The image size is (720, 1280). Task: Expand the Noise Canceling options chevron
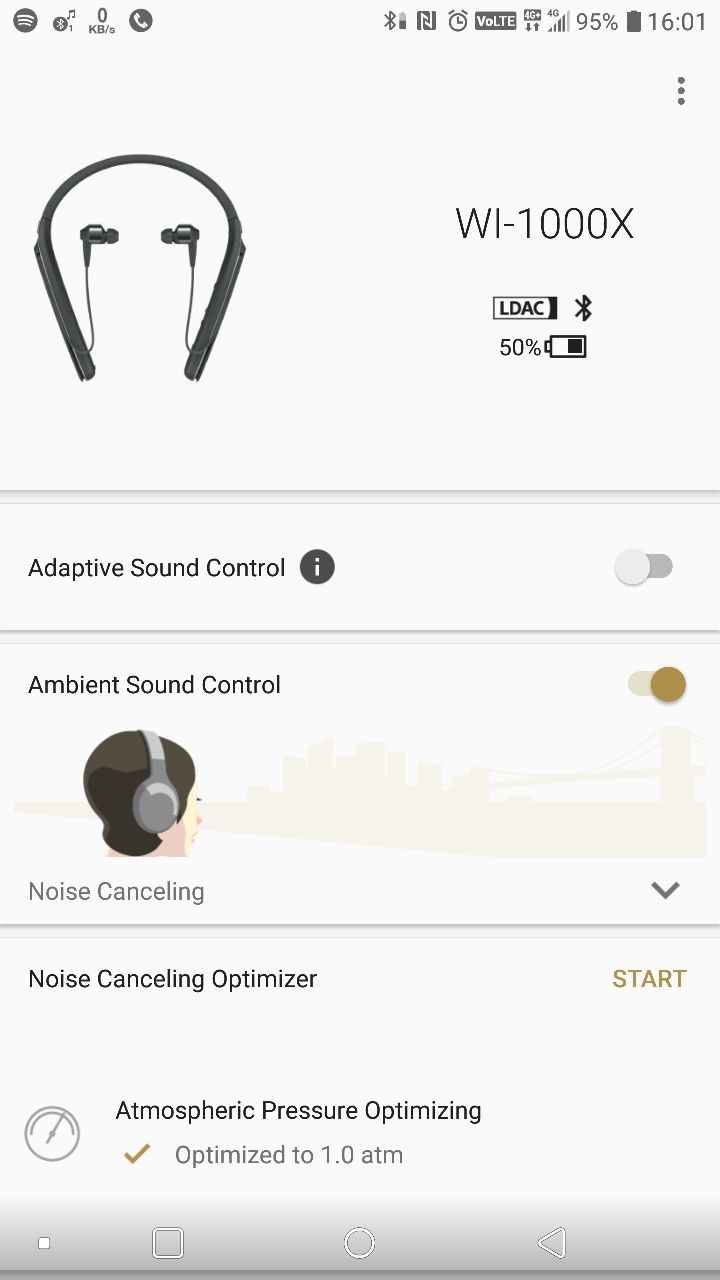pos(665,890)
